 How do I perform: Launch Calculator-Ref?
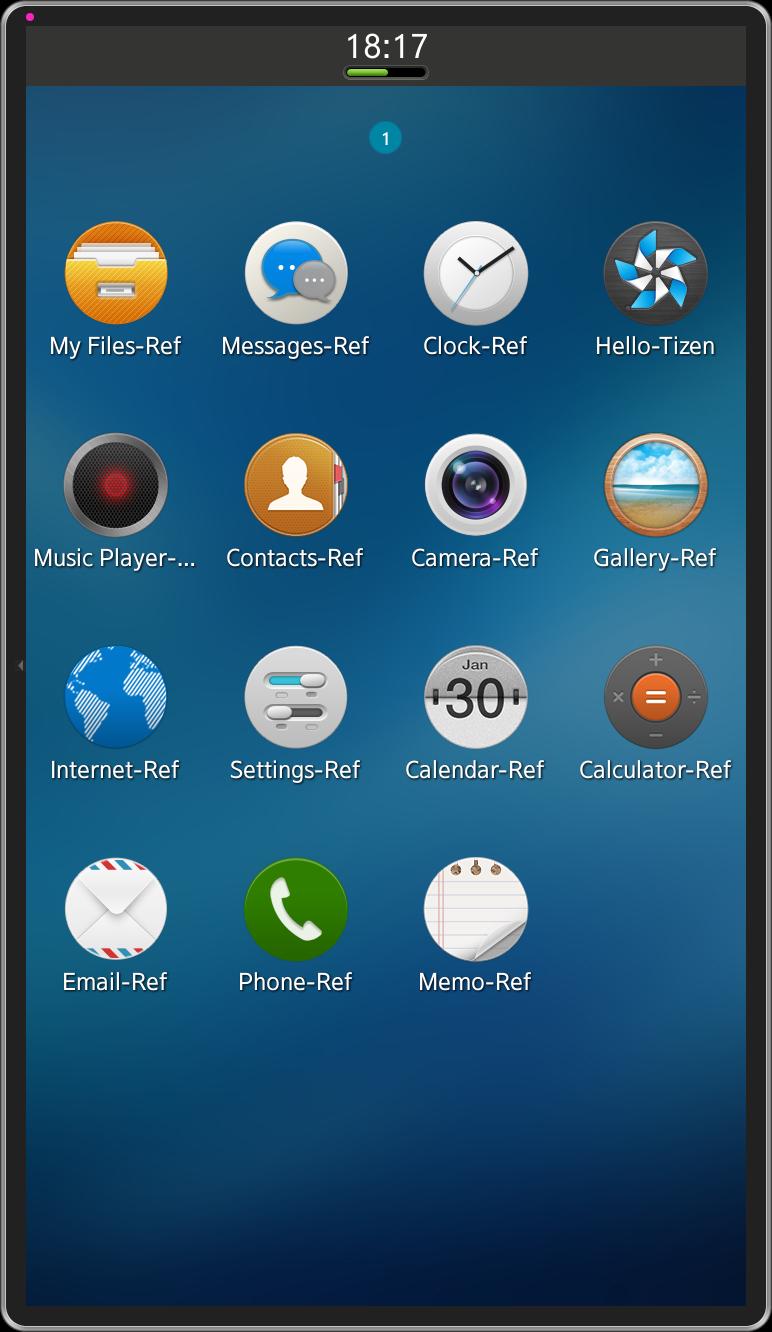[655, 698]
